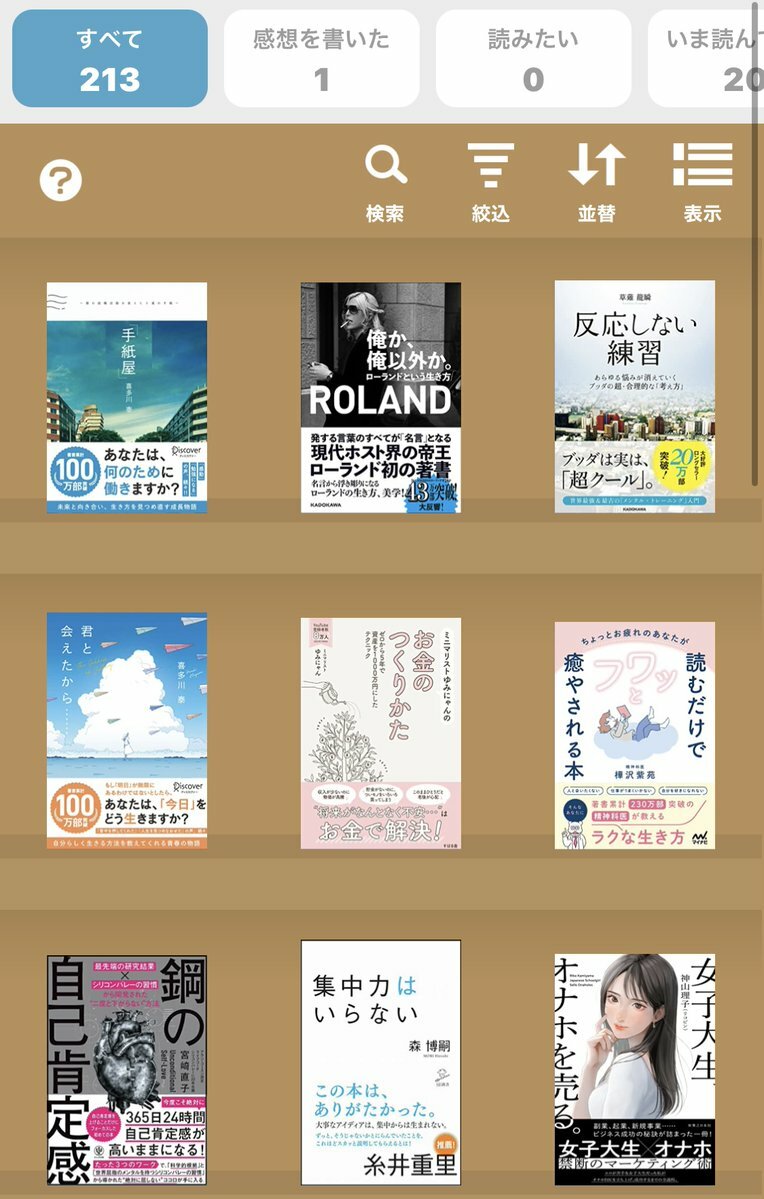Open the book 女子大生、オナホを売る。
The width and height of the screenshot is (764, 1199).
635,1070
